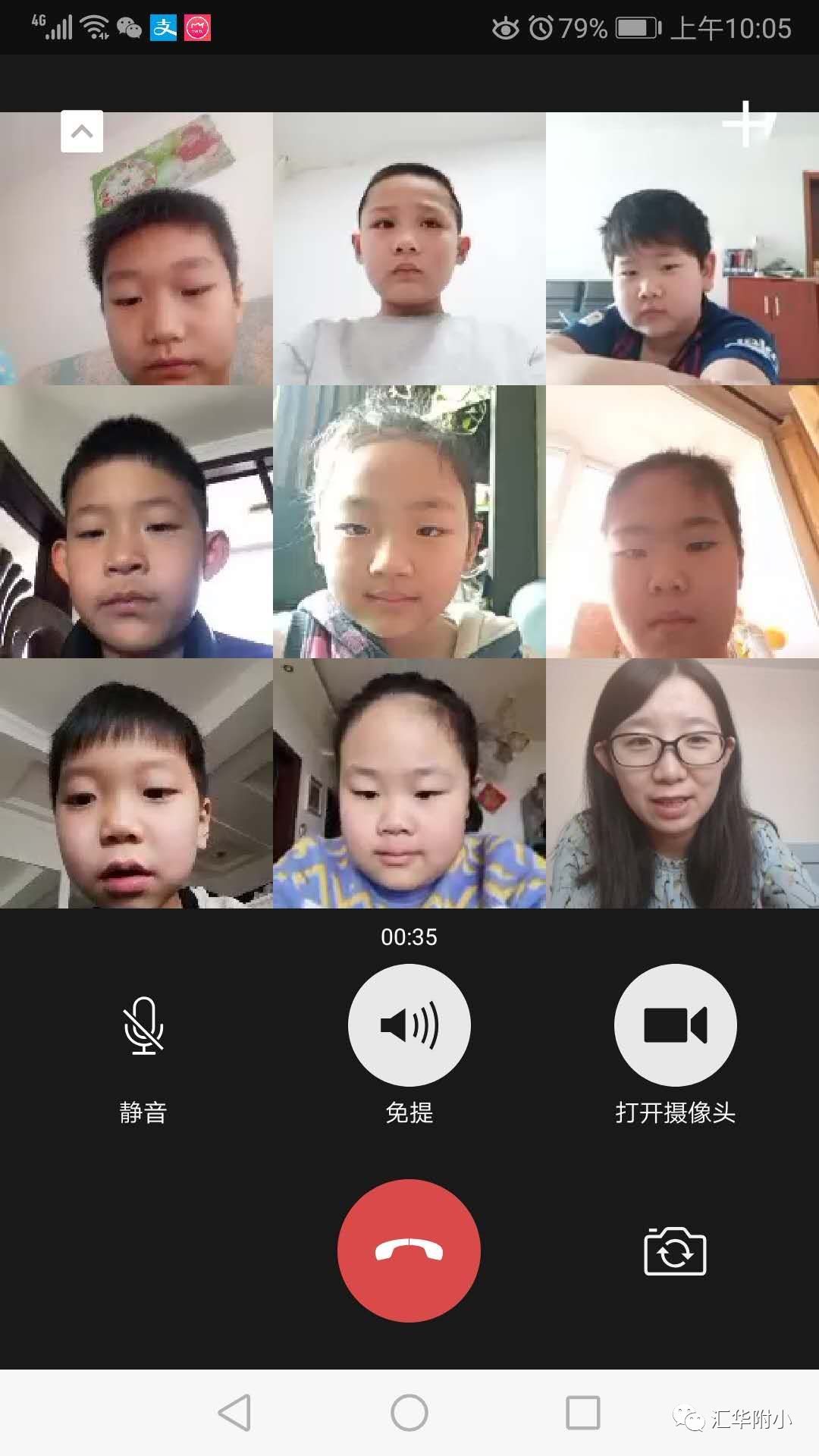Return to the home screen
This screenshot has height=1456, width=819.
click(409, 1413)
